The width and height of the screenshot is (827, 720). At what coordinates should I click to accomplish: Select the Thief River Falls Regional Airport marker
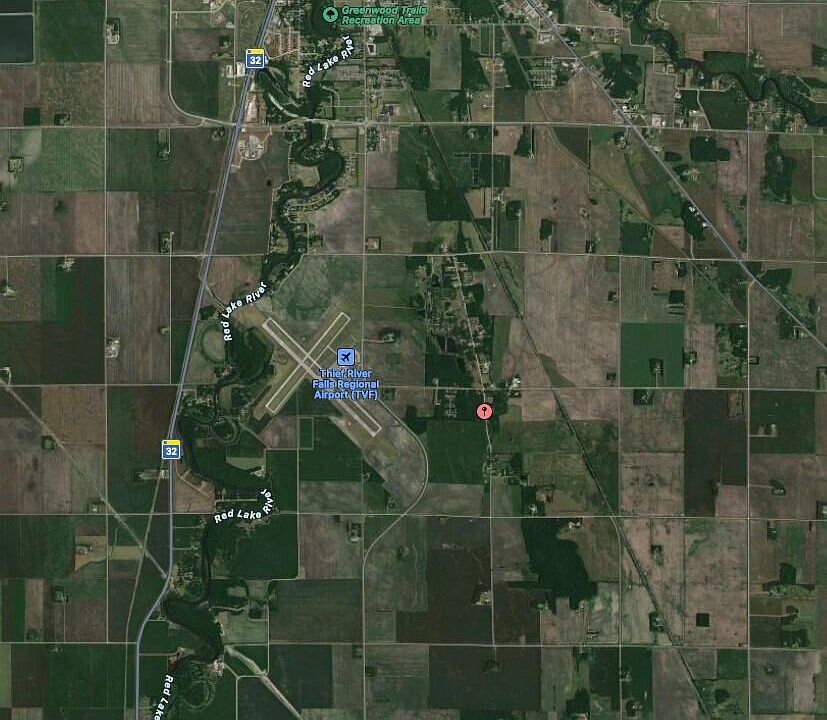tap(346, 357)
